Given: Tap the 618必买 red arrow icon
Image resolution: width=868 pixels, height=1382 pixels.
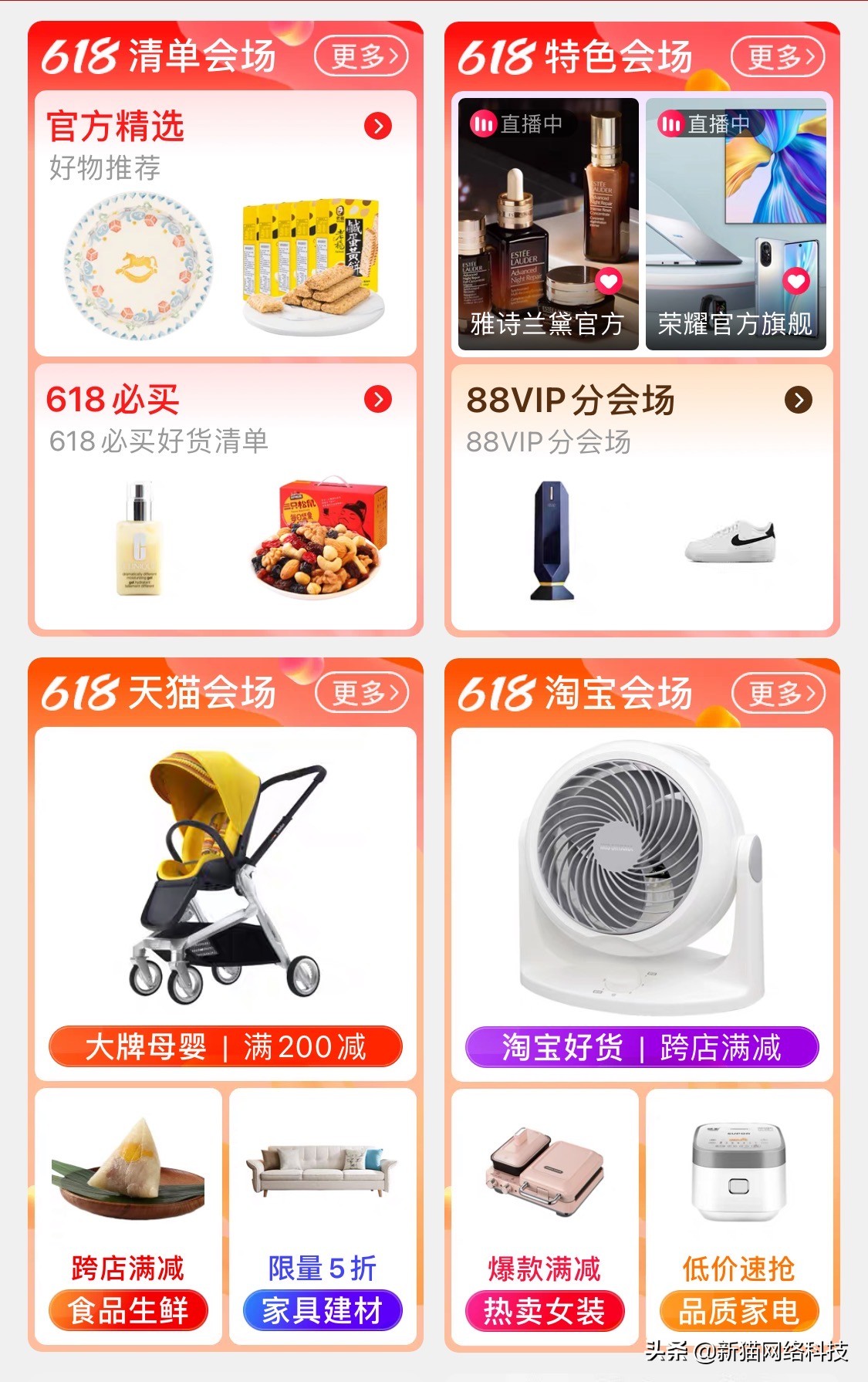Looking at the screenshot, I should pyautogui.click(x=377, y=400).
